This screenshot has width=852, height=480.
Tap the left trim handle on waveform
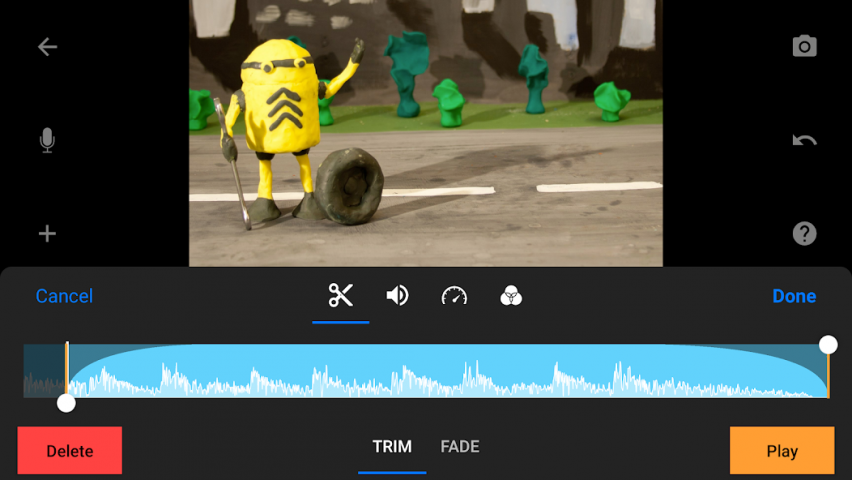point(66,403)
